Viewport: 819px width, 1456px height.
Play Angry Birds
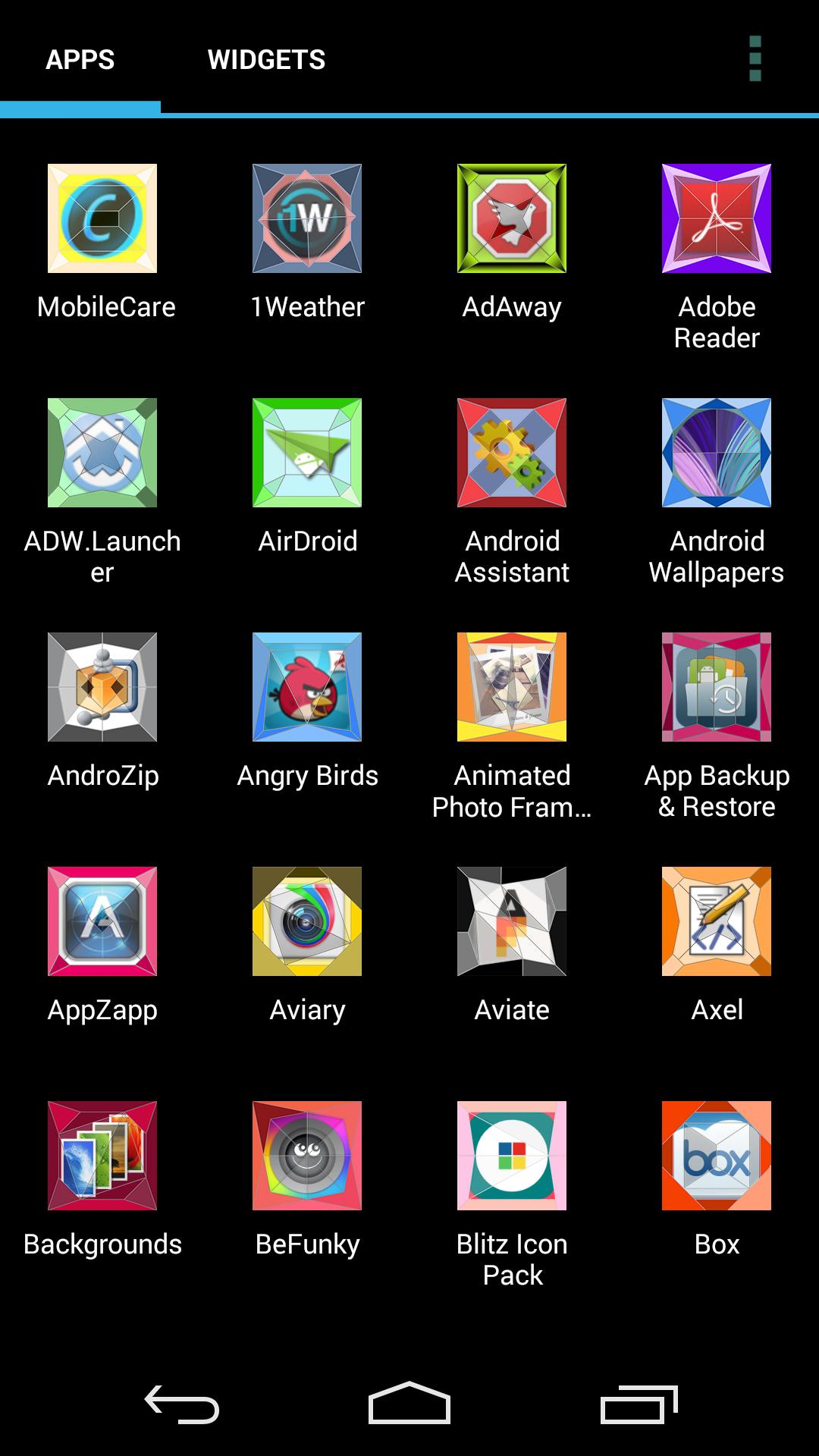tap(307, 687)
